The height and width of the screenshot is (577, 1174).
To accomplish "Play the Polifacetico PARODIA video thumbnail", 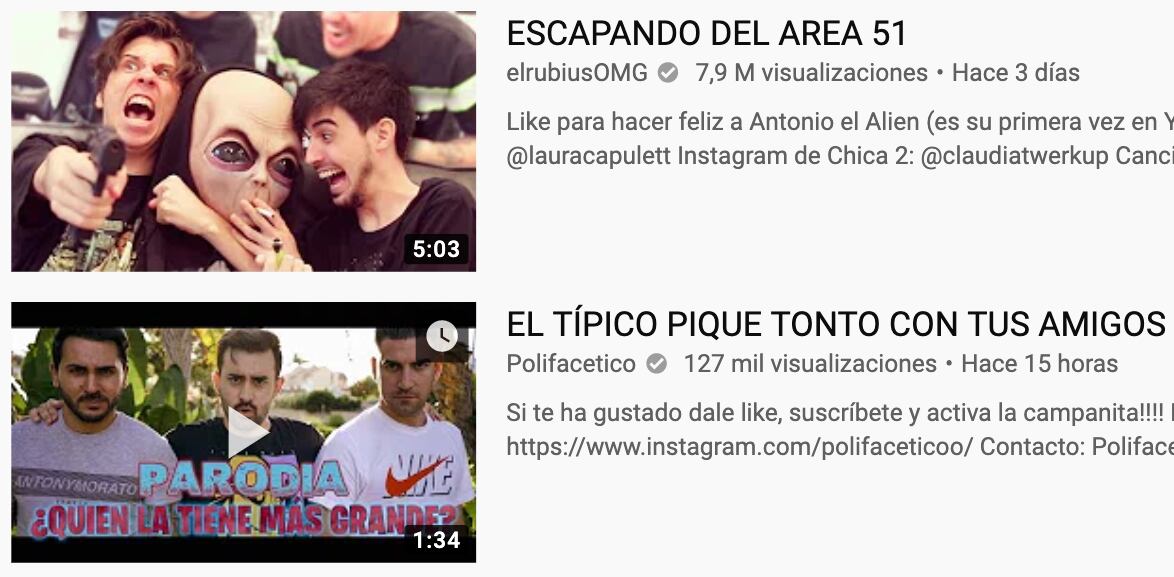I will tap(243, 432).
